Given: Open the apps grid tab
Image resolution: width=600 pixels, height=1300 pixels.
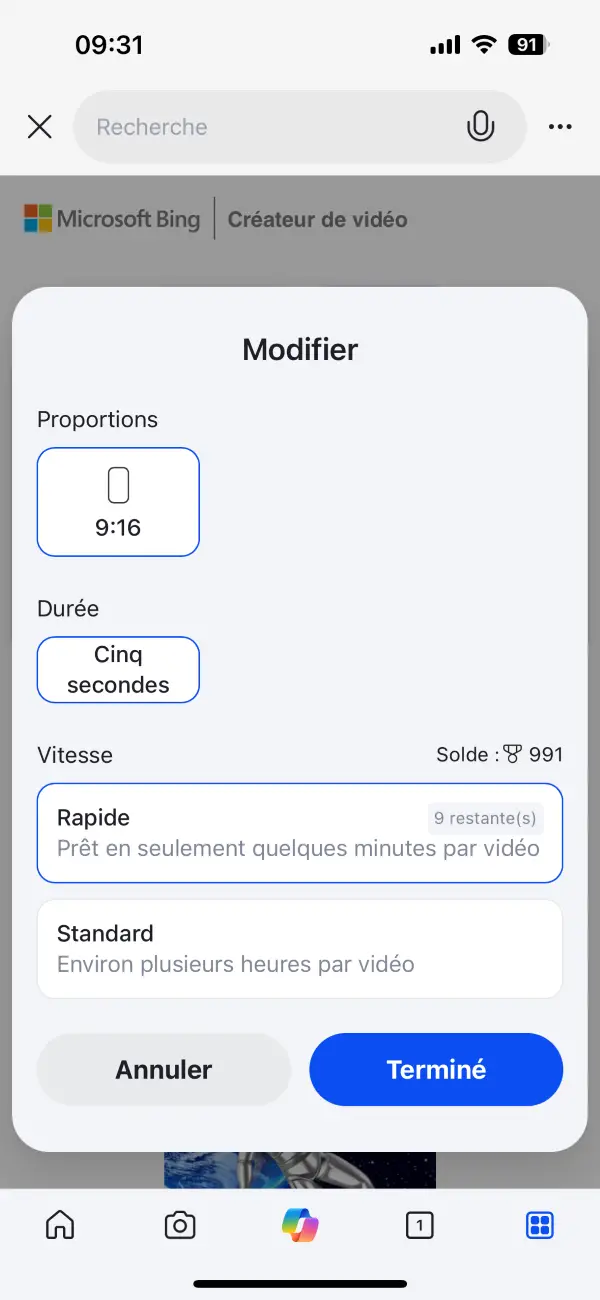Looking at the screenshot, I should pos(540,1225).
